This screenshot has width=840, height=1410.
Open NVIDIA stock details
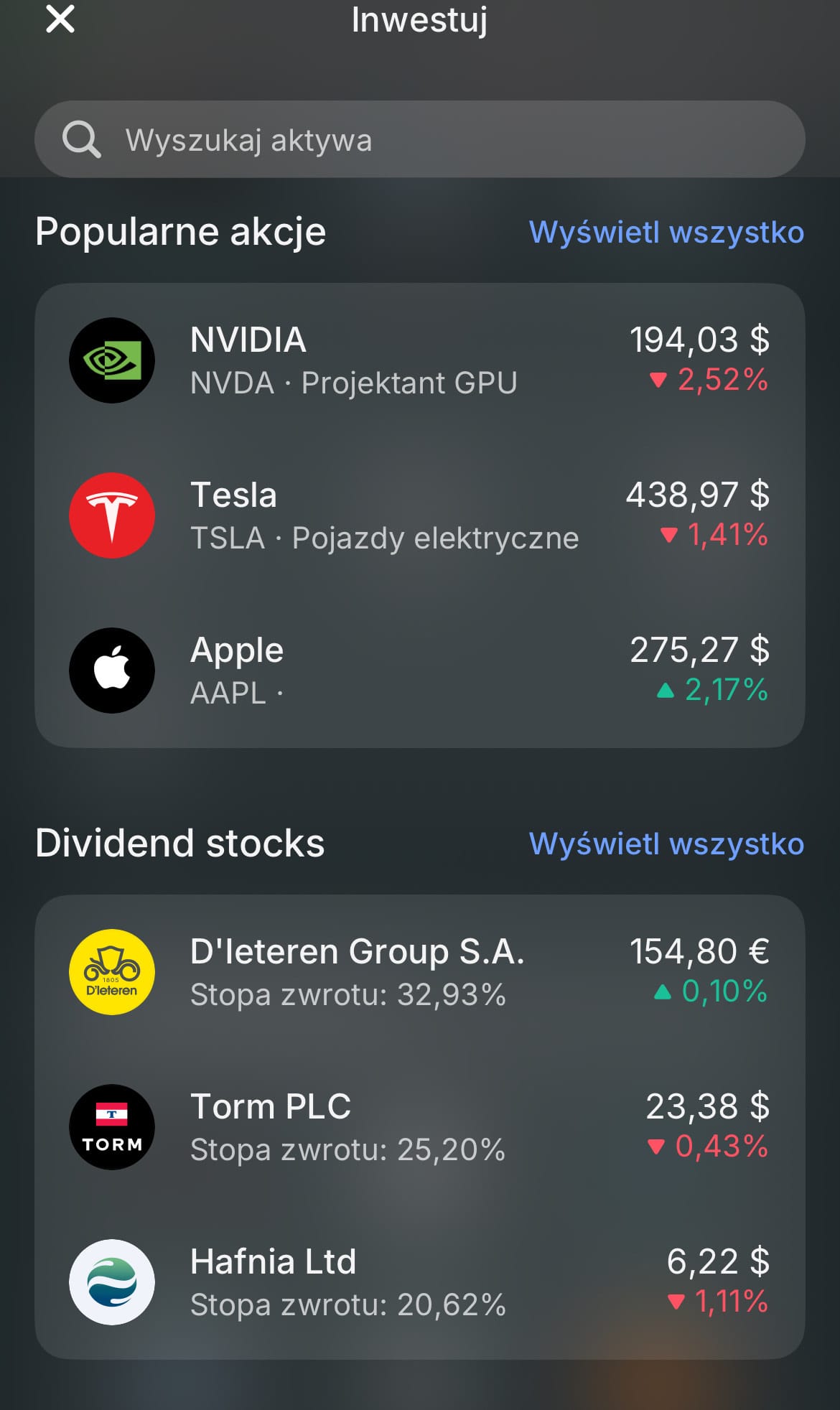tap(419, 360)
